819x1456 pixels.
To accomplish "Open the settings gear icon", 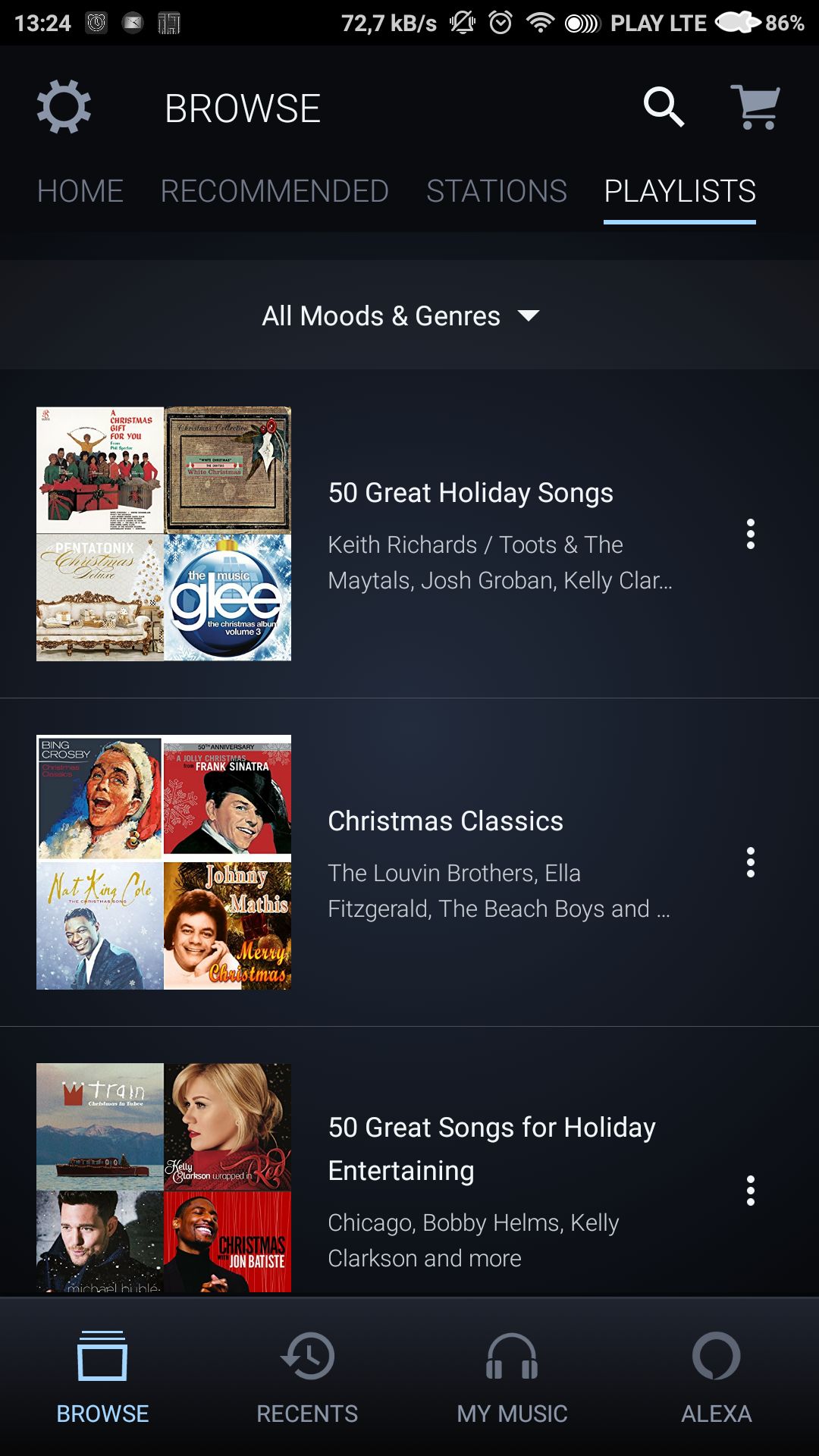I will (x=64, y=107).
